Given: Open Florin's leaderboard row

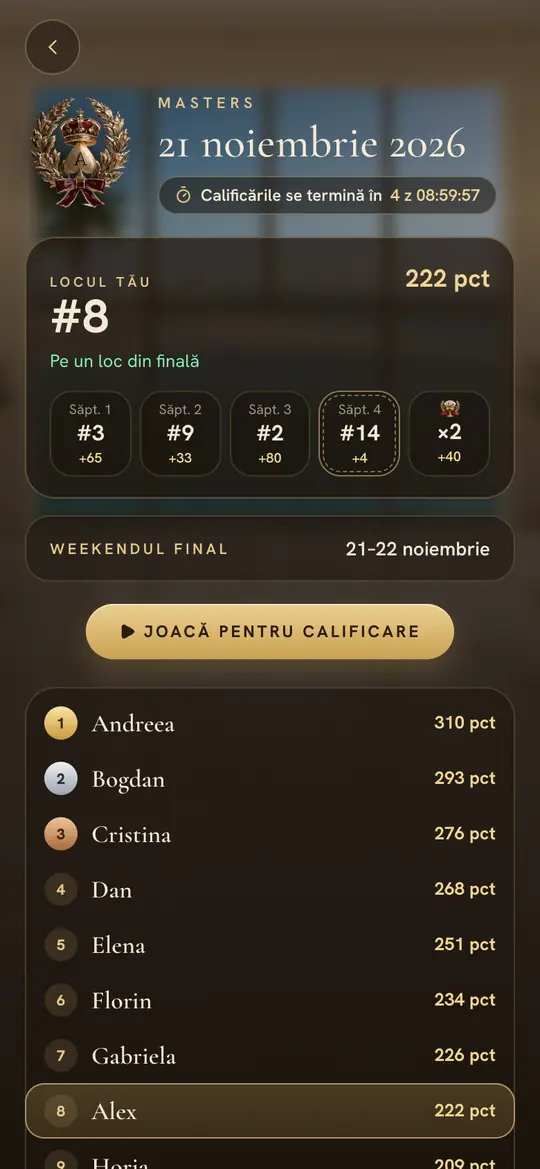Looking at the screenshot, I should coord(270,1001).
